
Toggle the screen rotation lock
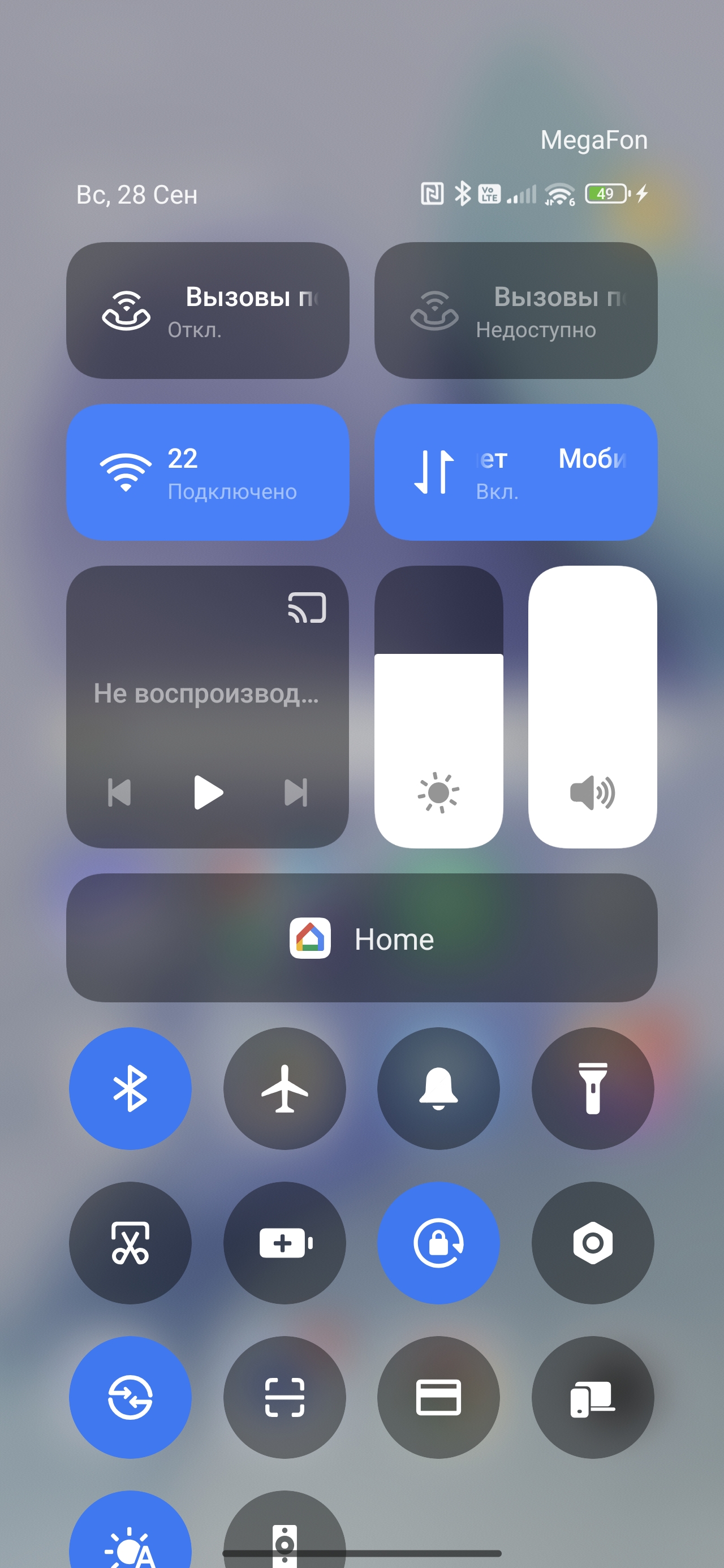(x=438, y=1242)
